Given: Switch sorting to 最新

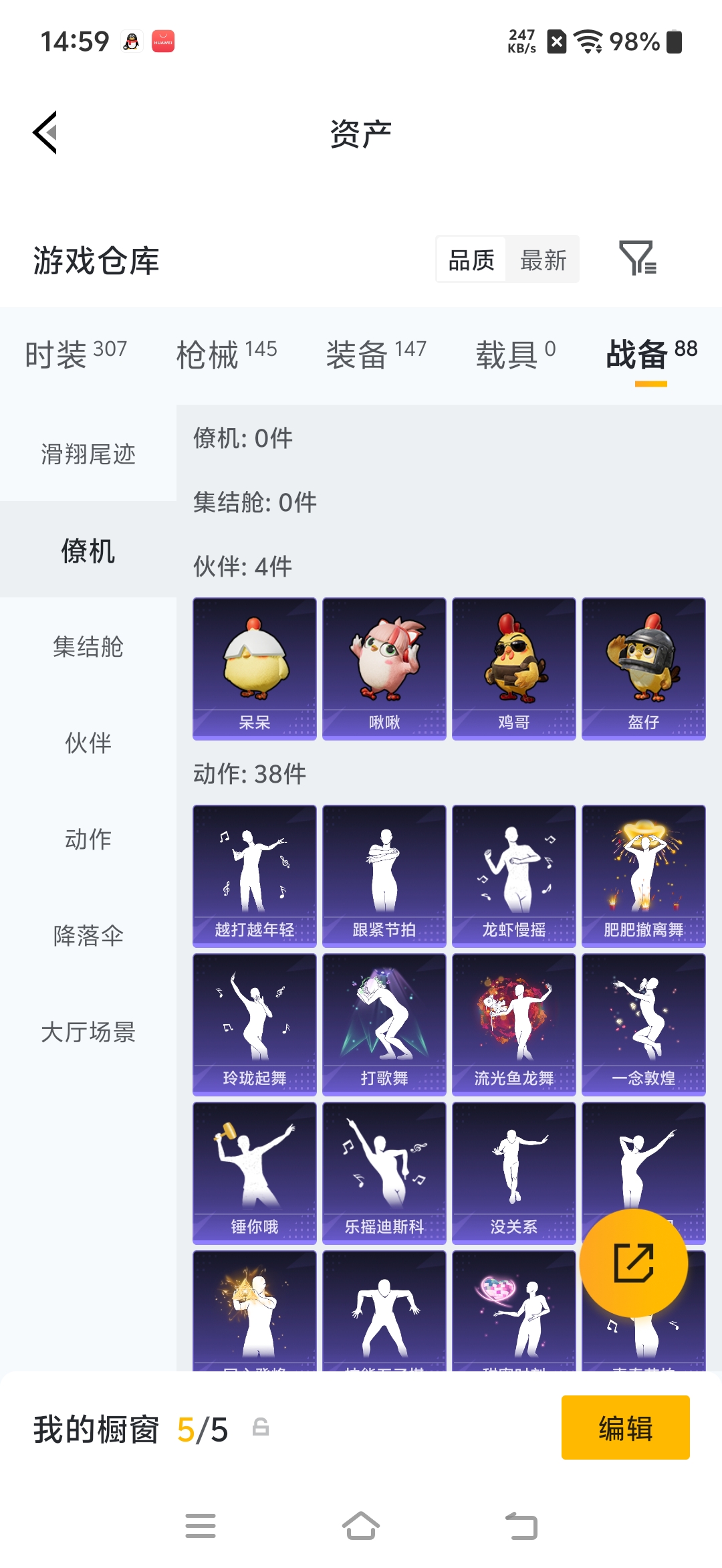Looking at the screenshot, I should tap(543, 260).
